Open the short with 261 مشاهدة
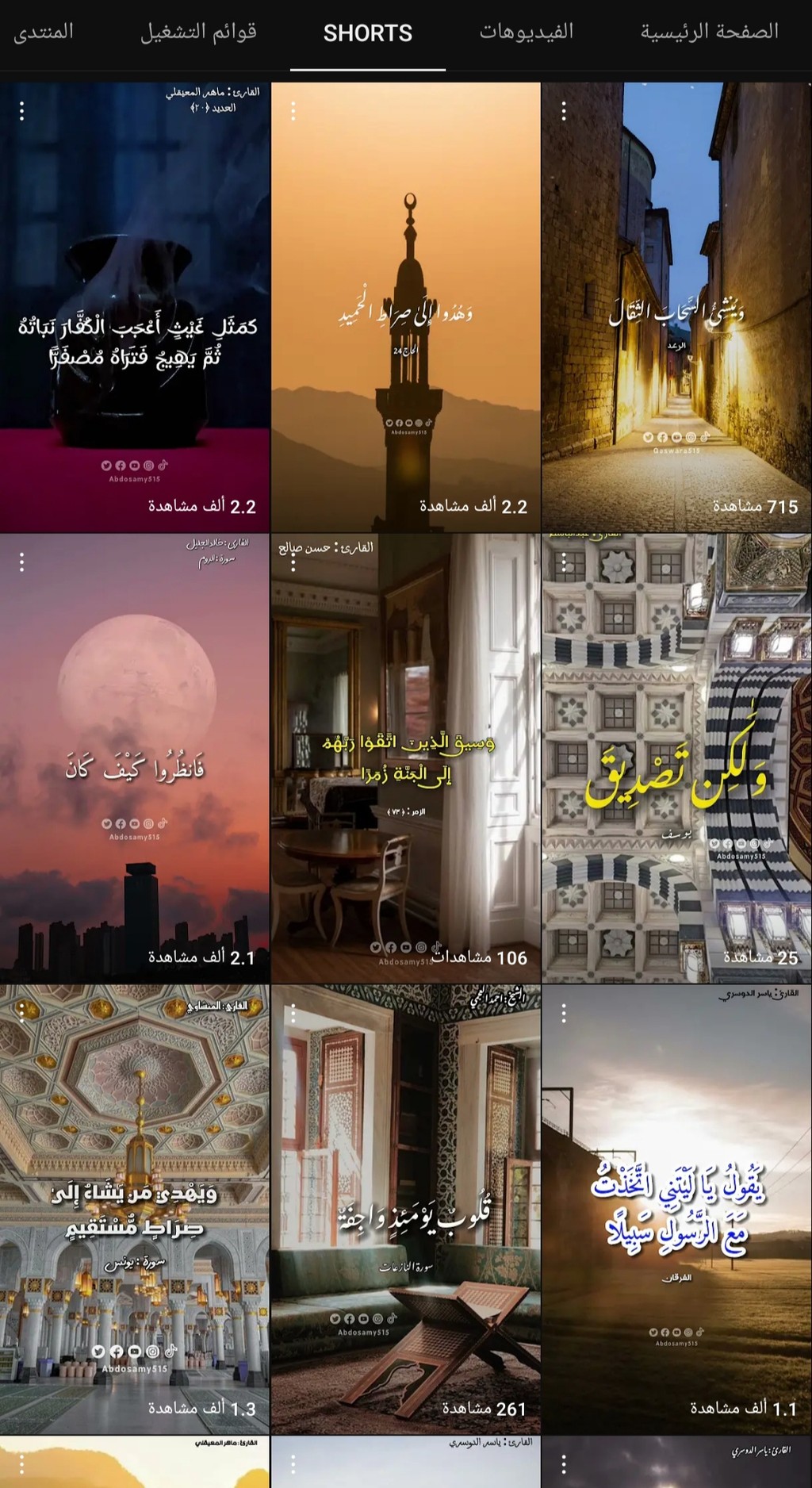Image resolution: width=812 pixels, height=1488 pixels. click(406, 1210)
